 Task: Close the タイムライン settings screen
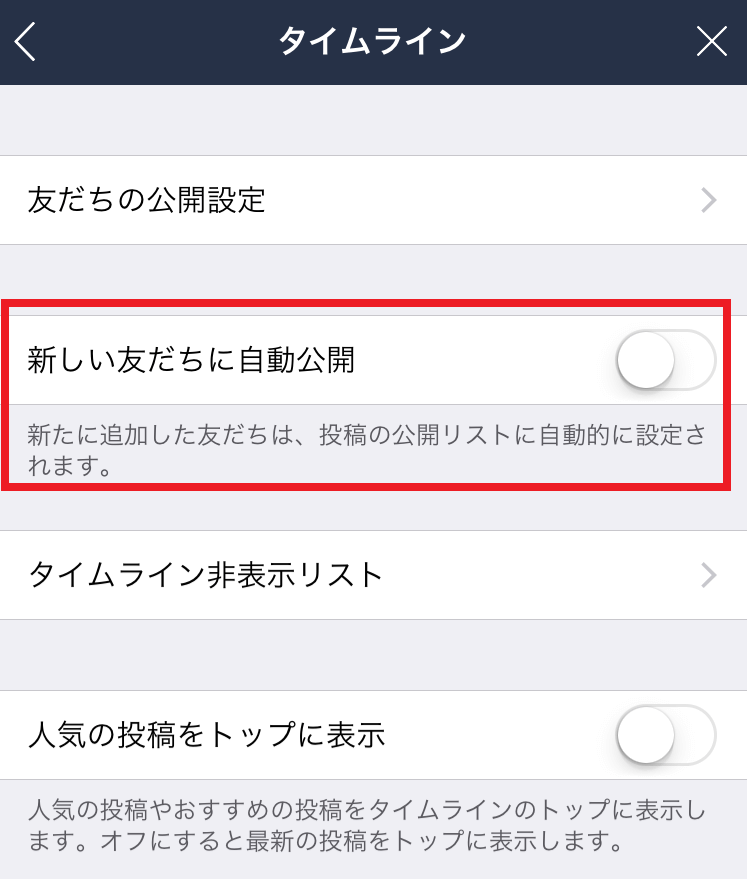711,42
